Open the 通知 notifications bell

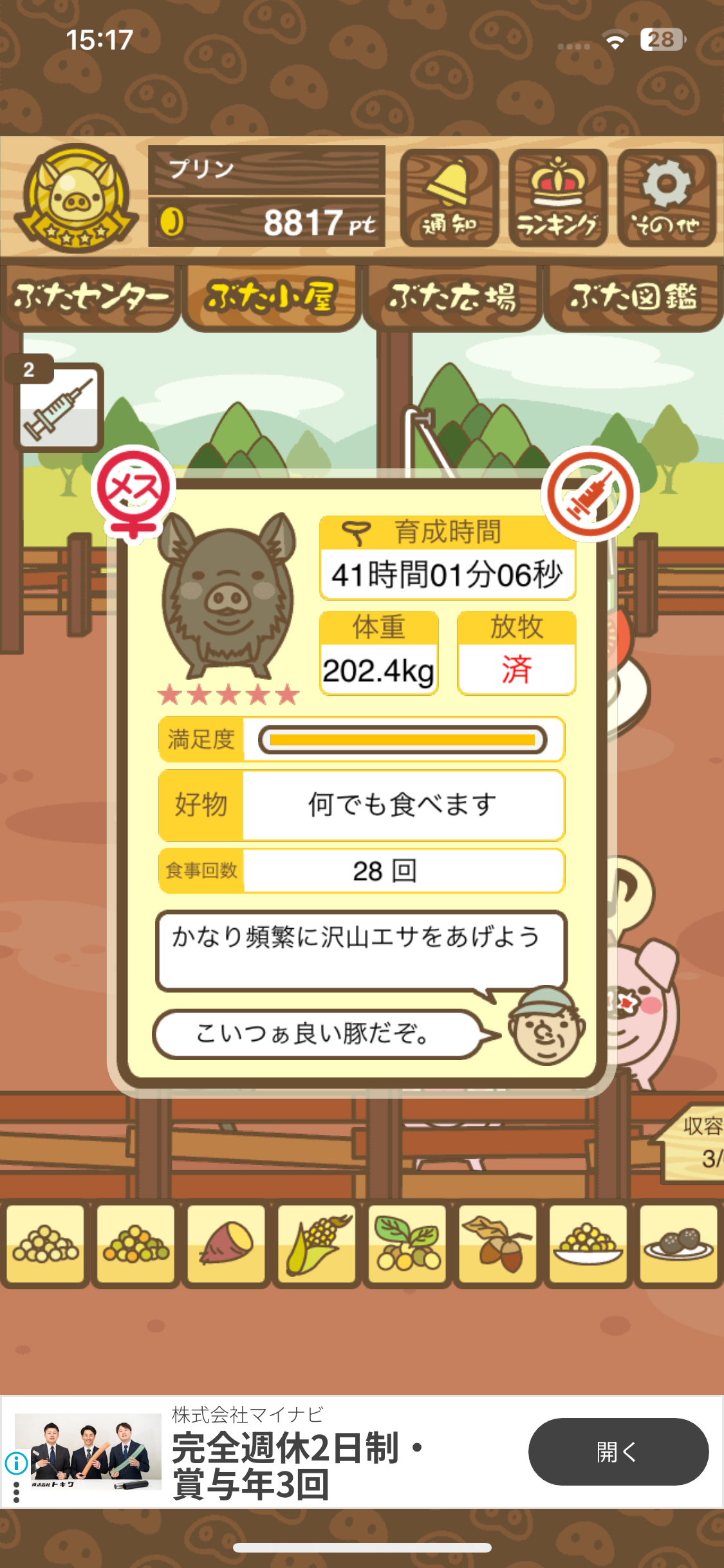point(449,198)
